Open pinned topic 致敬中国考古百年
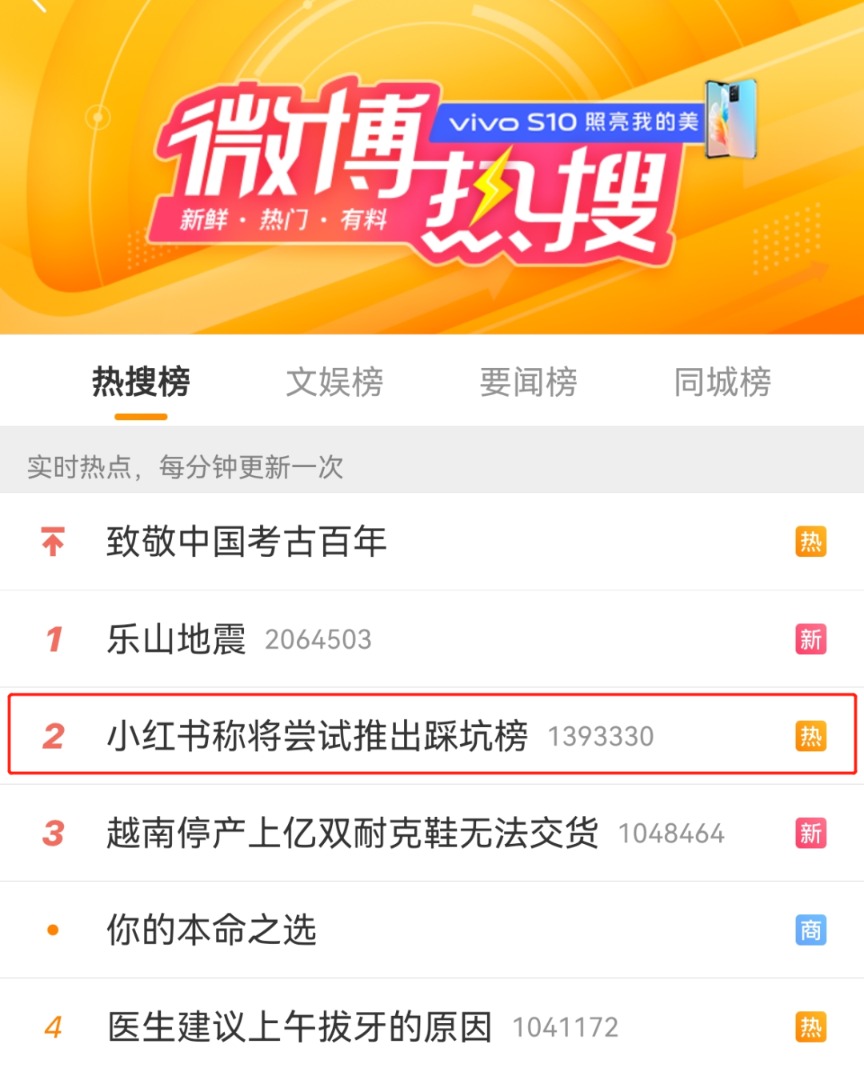Image resolution: width=864 pixels, height=1068 pixels. (246, 542)
